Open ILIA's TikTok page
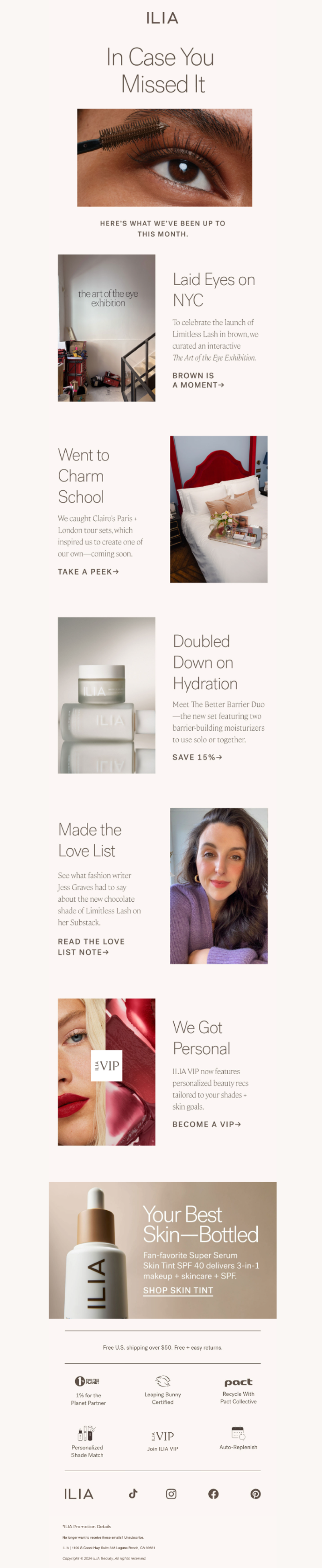 click(x=133, y=1493)
